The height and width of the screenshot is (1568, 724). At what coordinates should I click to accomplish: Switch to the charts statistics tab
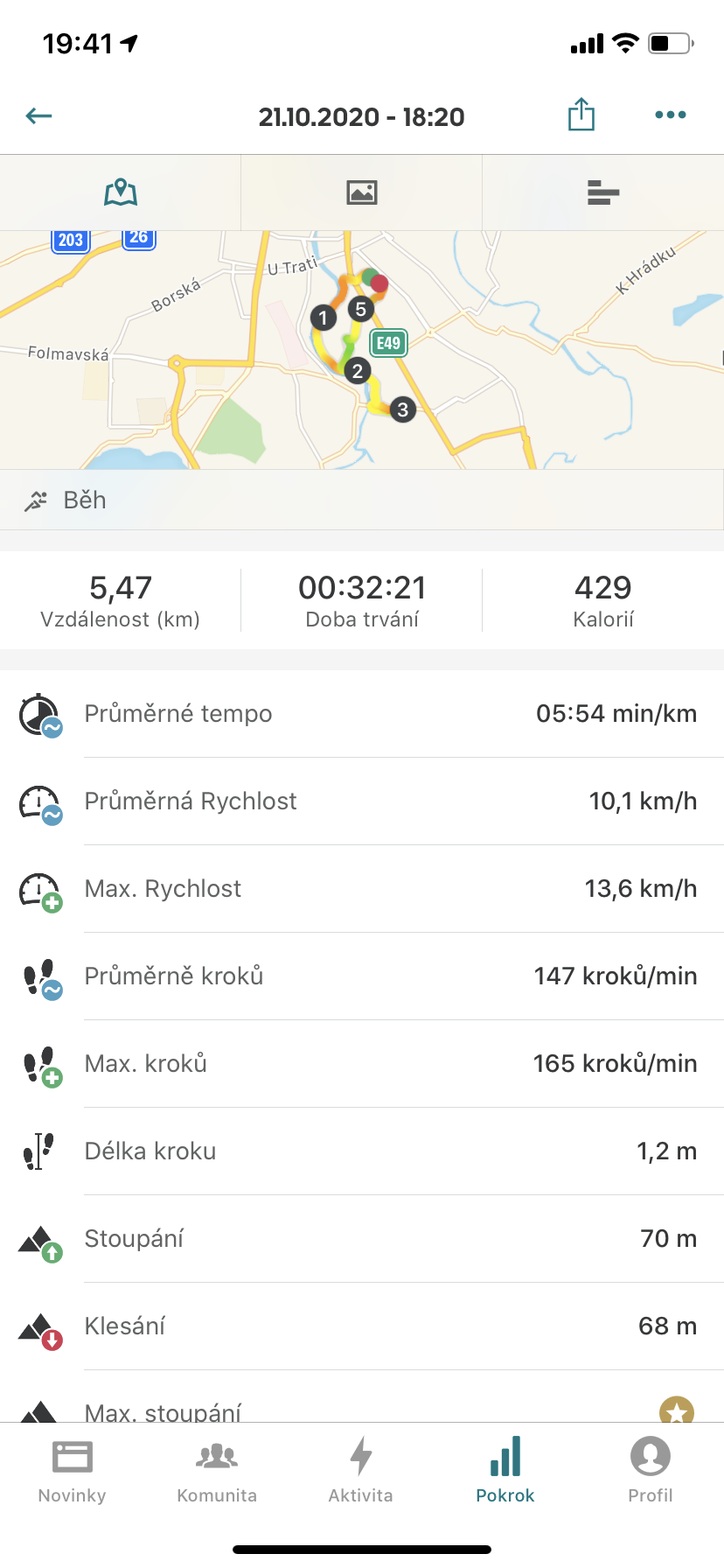point(603,192)
